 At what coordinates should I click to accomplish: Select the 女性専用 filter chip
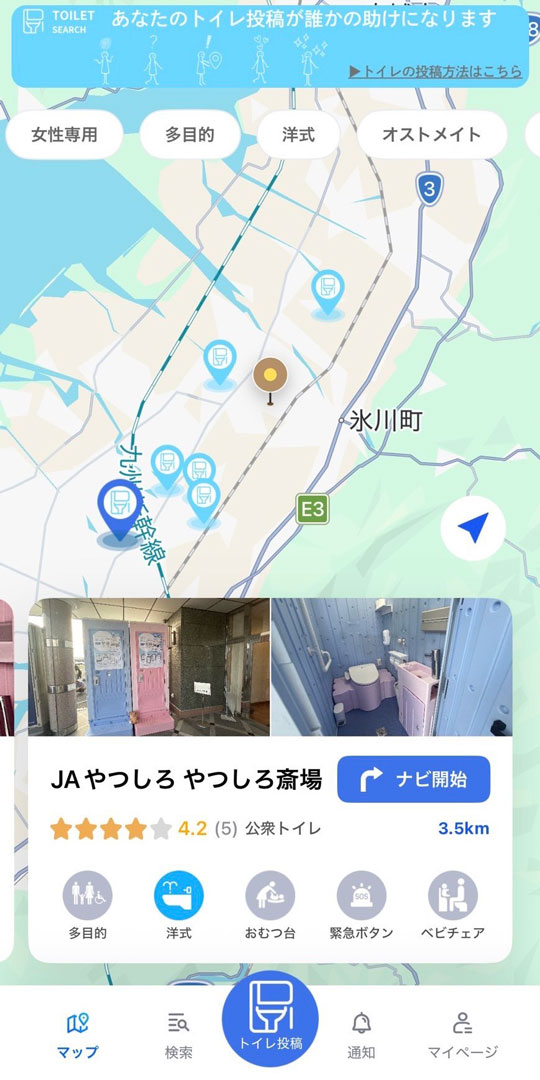coord(64,134)
